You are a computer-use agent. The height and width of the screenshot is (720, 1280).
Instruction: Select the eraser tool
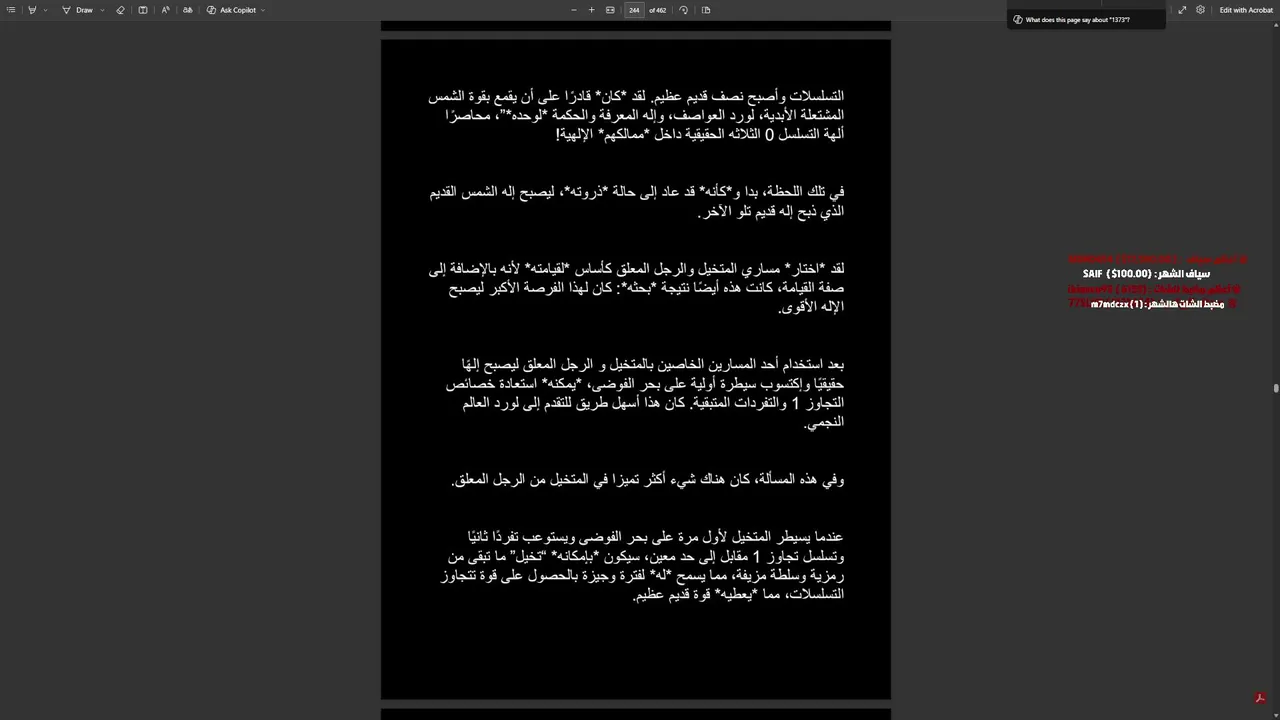[x=120, y=10]
